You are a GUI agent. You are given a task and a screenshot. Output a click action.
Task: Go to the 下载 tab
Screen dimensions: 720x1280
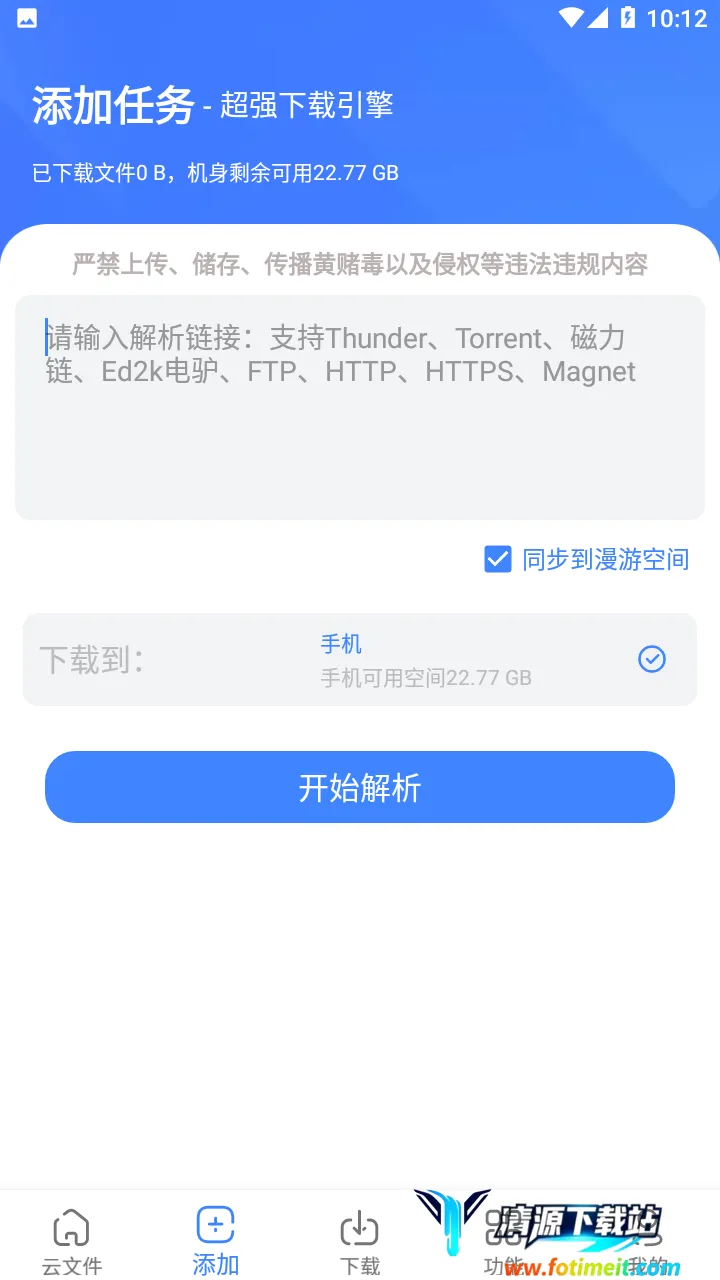(x=360, y=1241)
